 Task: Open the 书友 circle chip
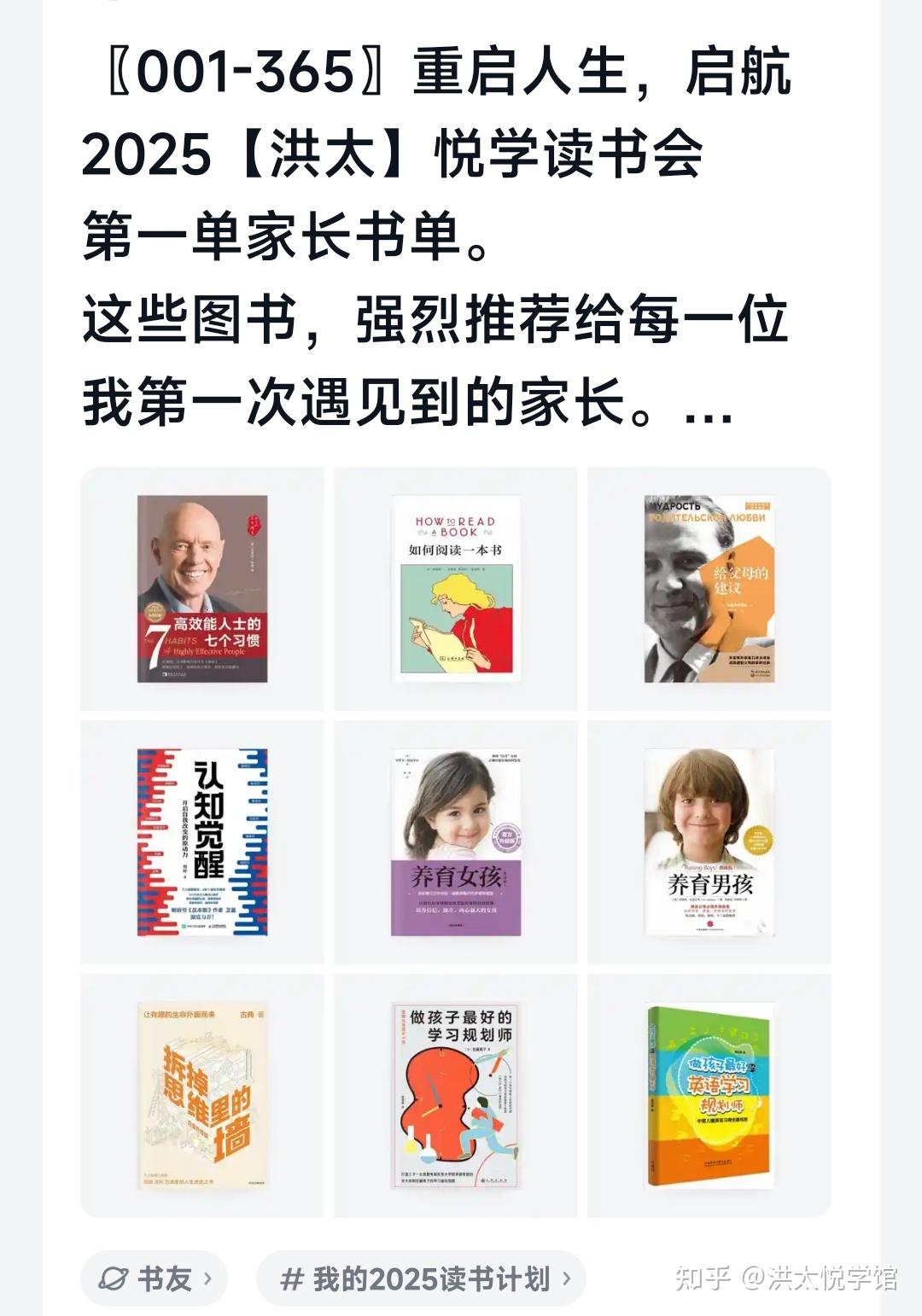click(x=155, y=1278)
